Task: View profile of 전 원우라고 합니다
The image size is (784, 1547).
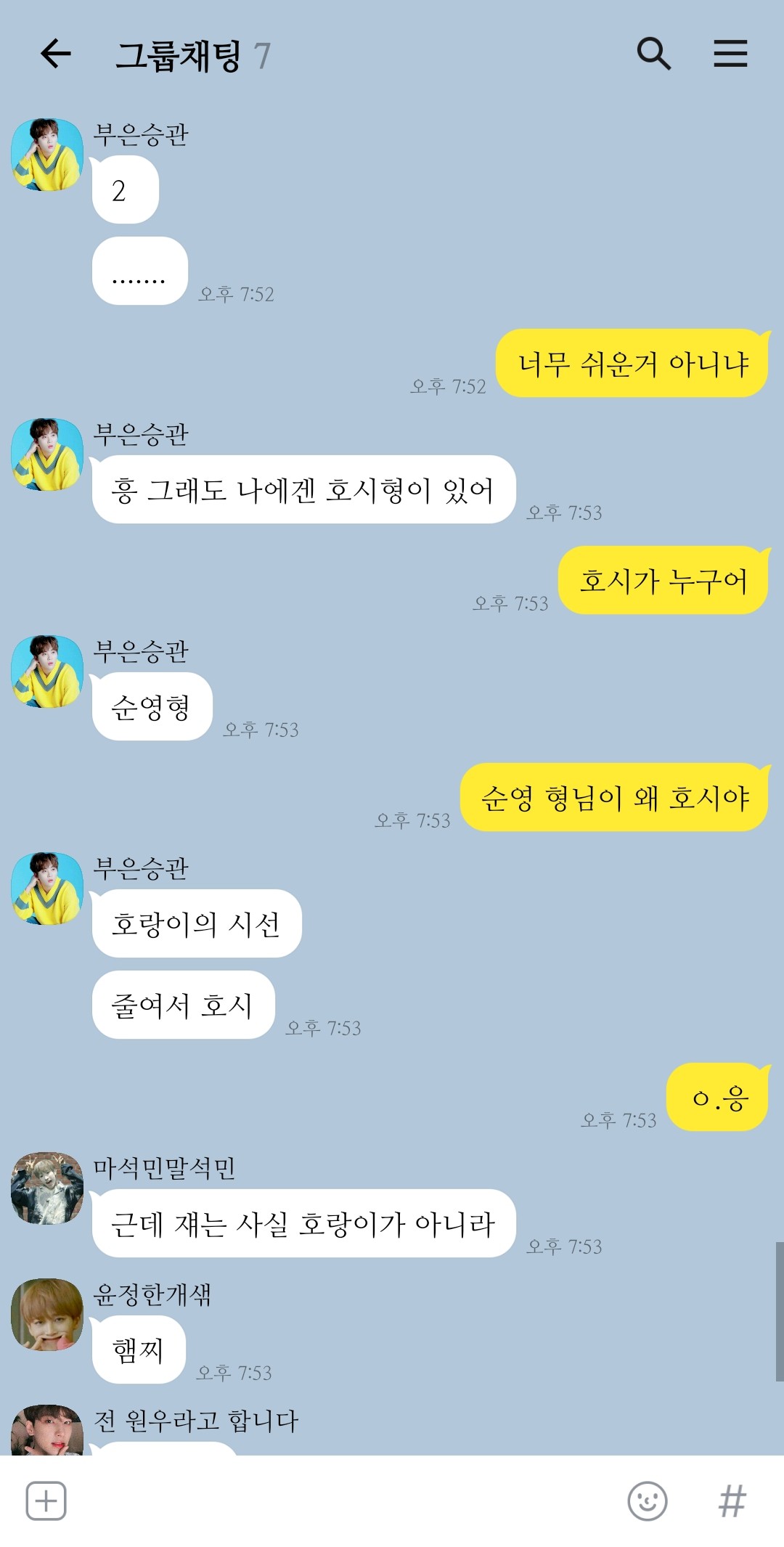Action: 47,1430
